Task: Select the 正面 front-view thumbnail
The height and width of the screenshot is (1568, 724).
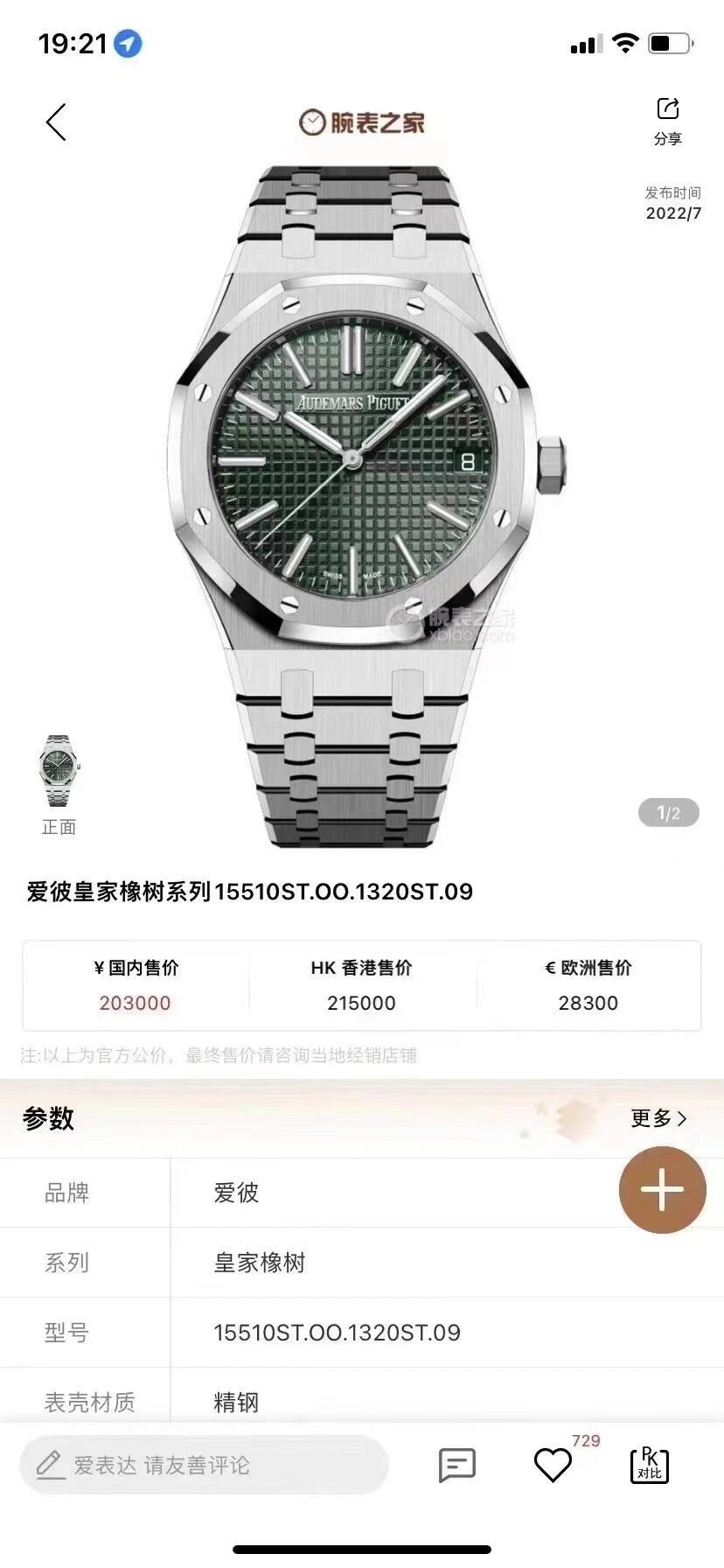Action: tap(59, 772)
